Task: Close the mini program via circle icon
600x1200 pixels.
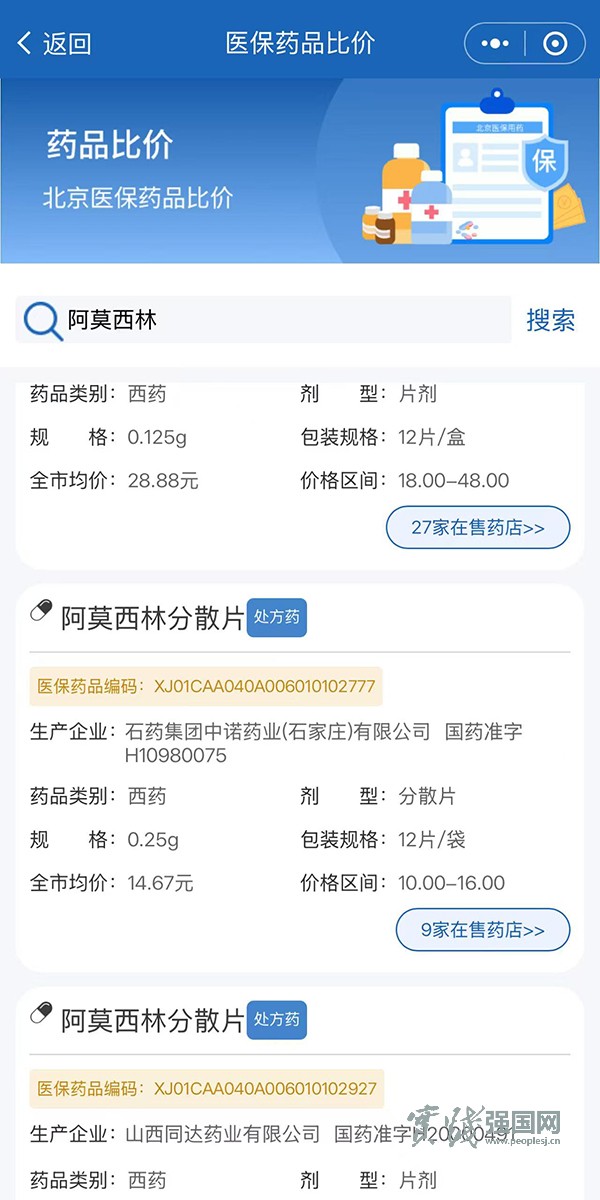Action: pos(555,44)
